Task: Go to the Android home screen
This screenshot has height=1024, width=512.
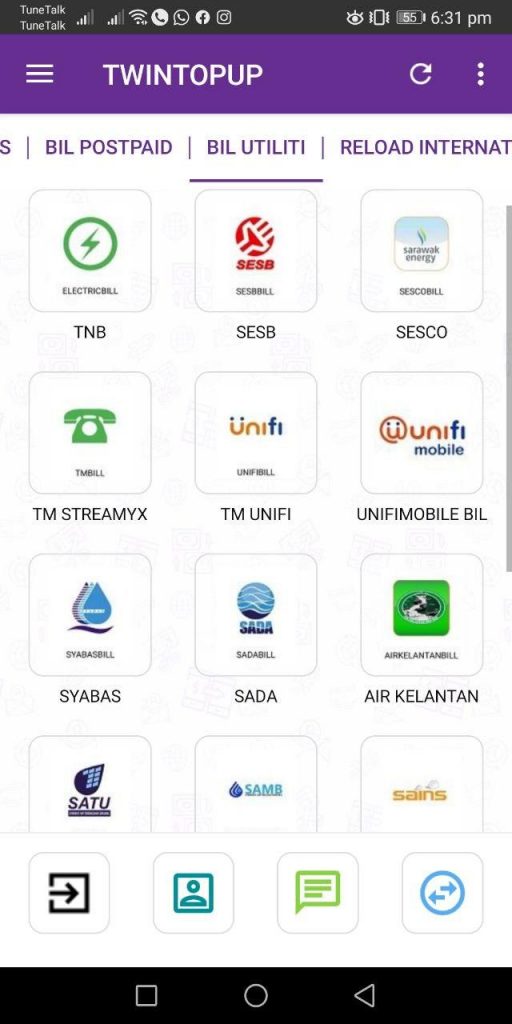Action: (x=256, y=995)
